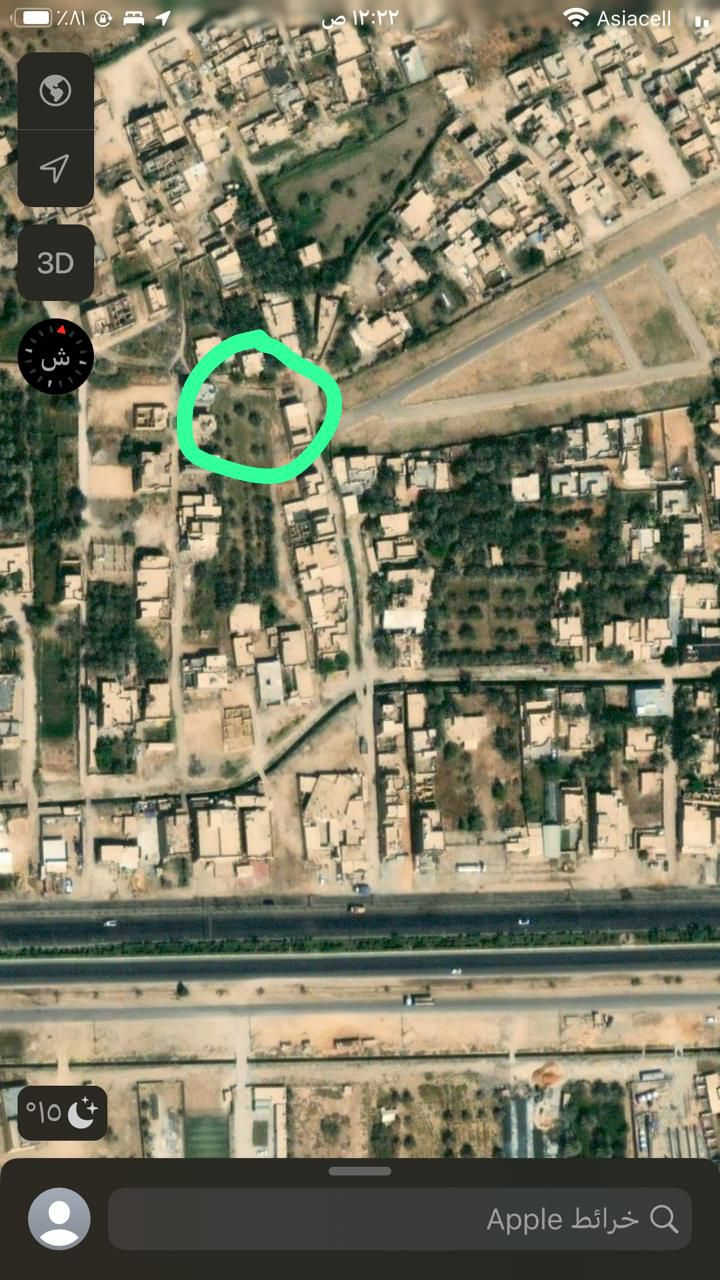Tap the Apple Maps search field
Image resolution: width=720 pixels, height=1280 pixels.
pos(400,1219)
